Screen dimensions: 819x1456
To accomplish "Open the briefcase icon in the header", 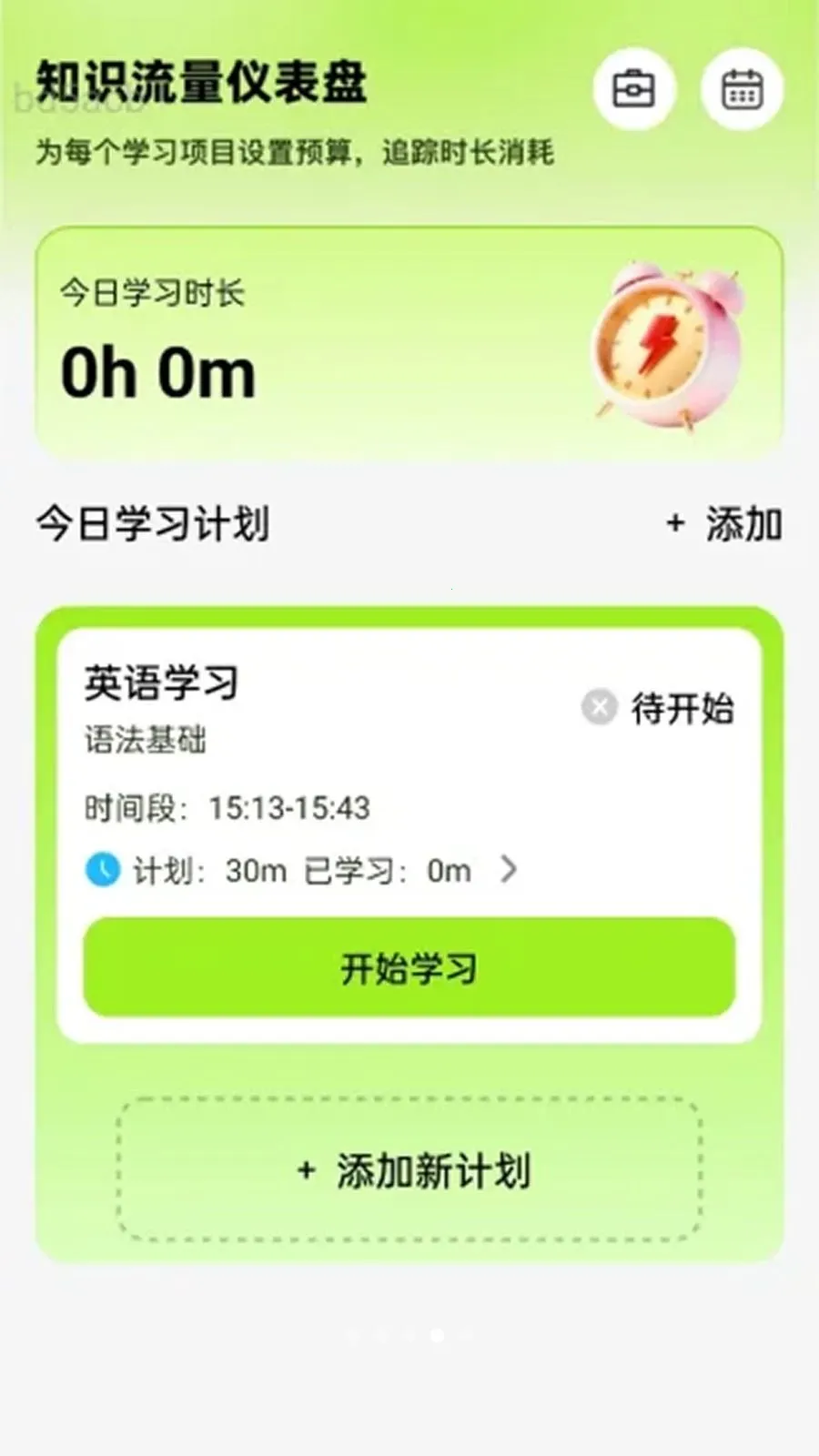I will click(634, 88).
